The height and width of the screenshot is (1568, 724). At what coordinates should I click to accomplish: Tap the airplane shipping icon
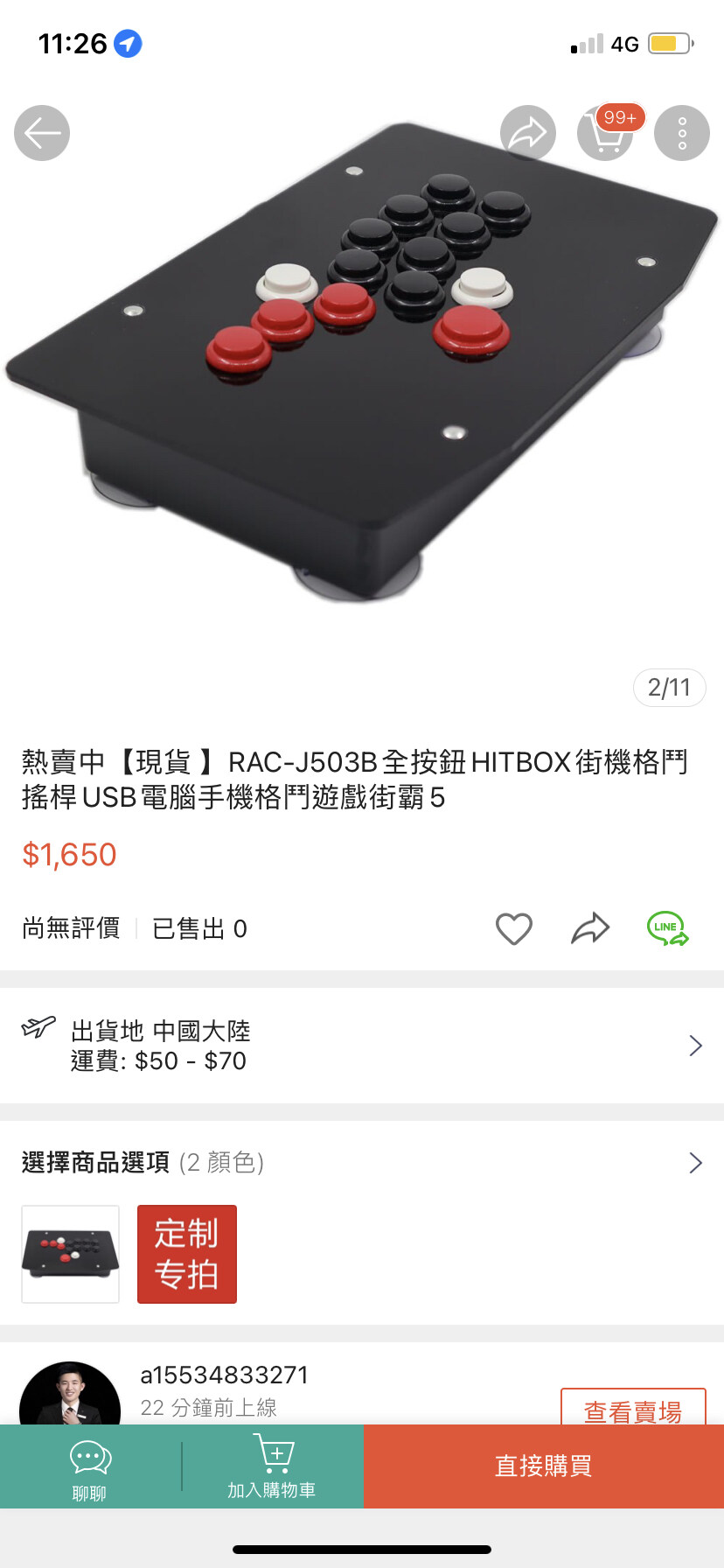39,1032
